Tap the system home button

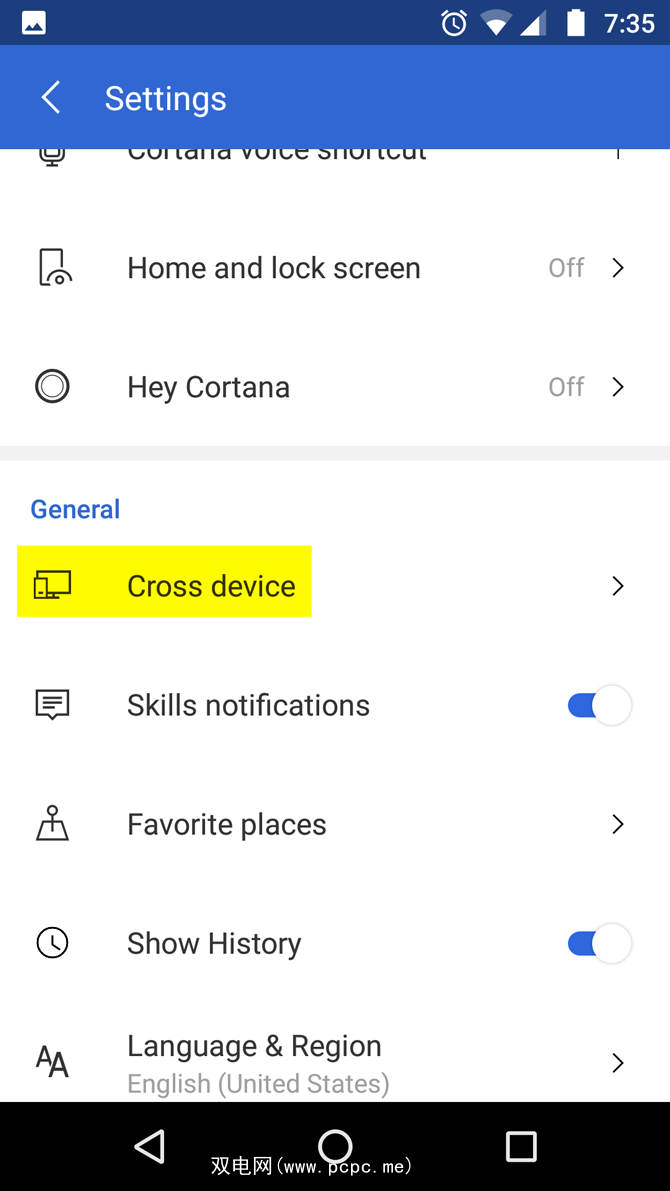click(335, 1147)
